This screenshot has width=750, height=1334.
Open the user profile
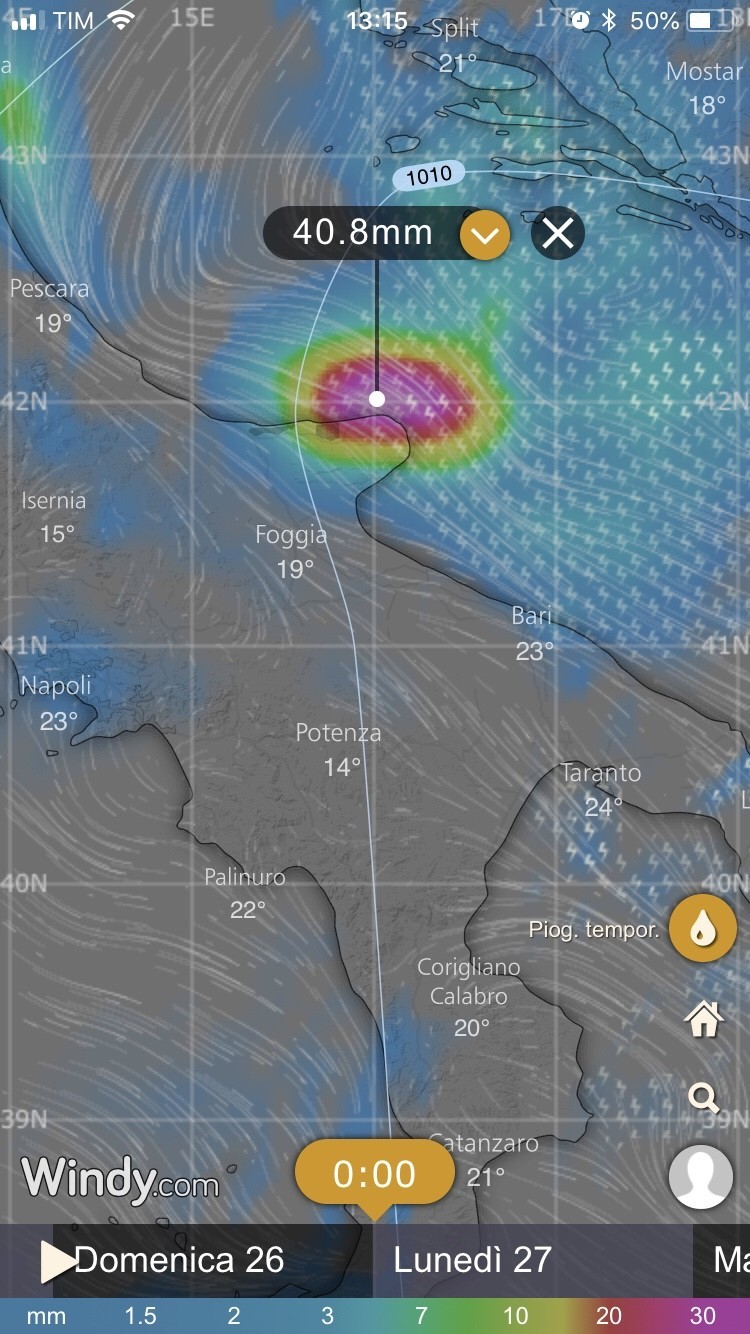pyautogui.click(x=701, y=1177)
